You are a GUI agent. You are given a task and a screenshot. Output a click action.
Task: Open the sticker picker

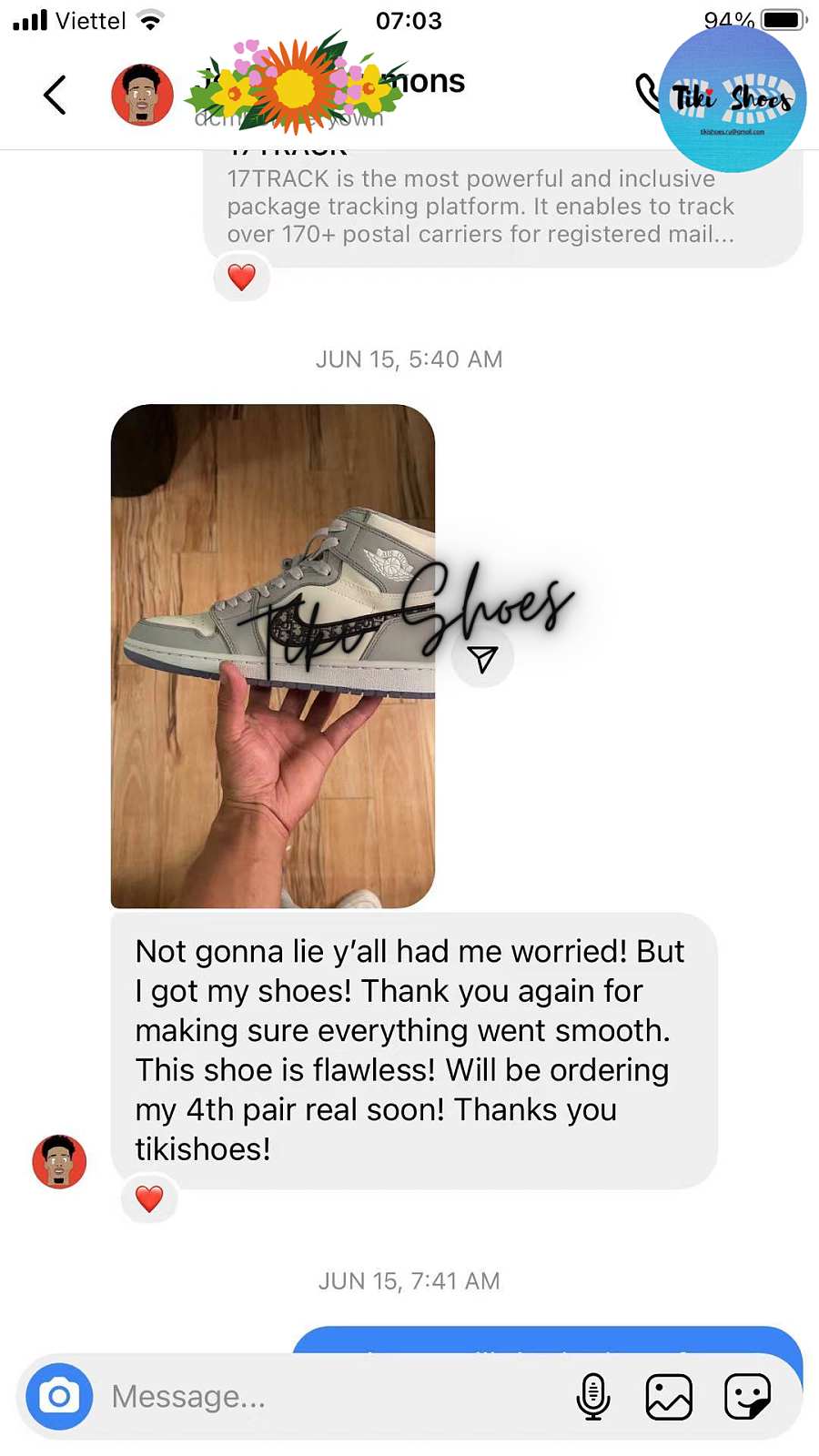747,1396
